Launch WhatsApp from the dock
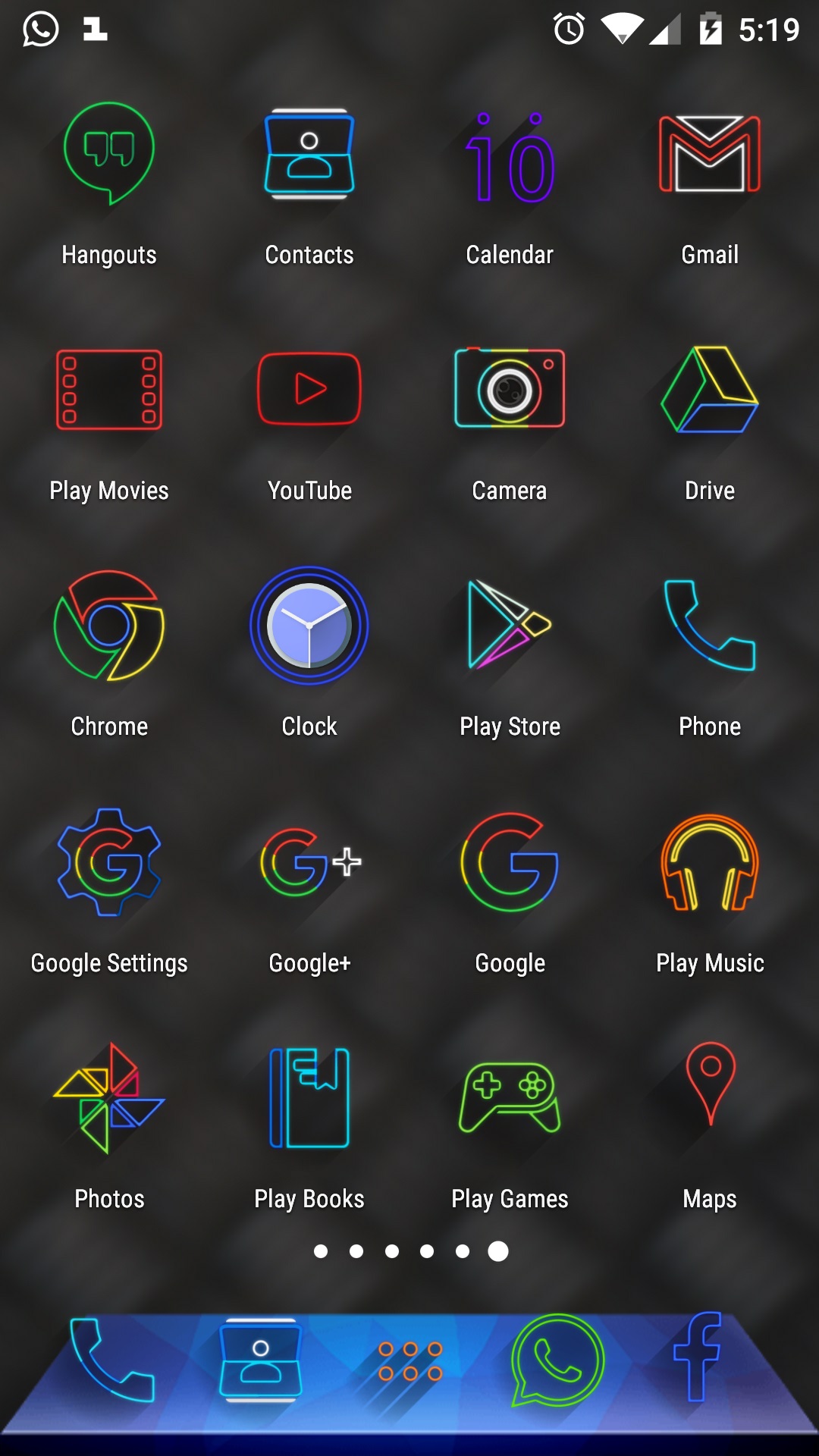The height and width of the screenshot is (1456, 819). click(x=557, y=1360)
